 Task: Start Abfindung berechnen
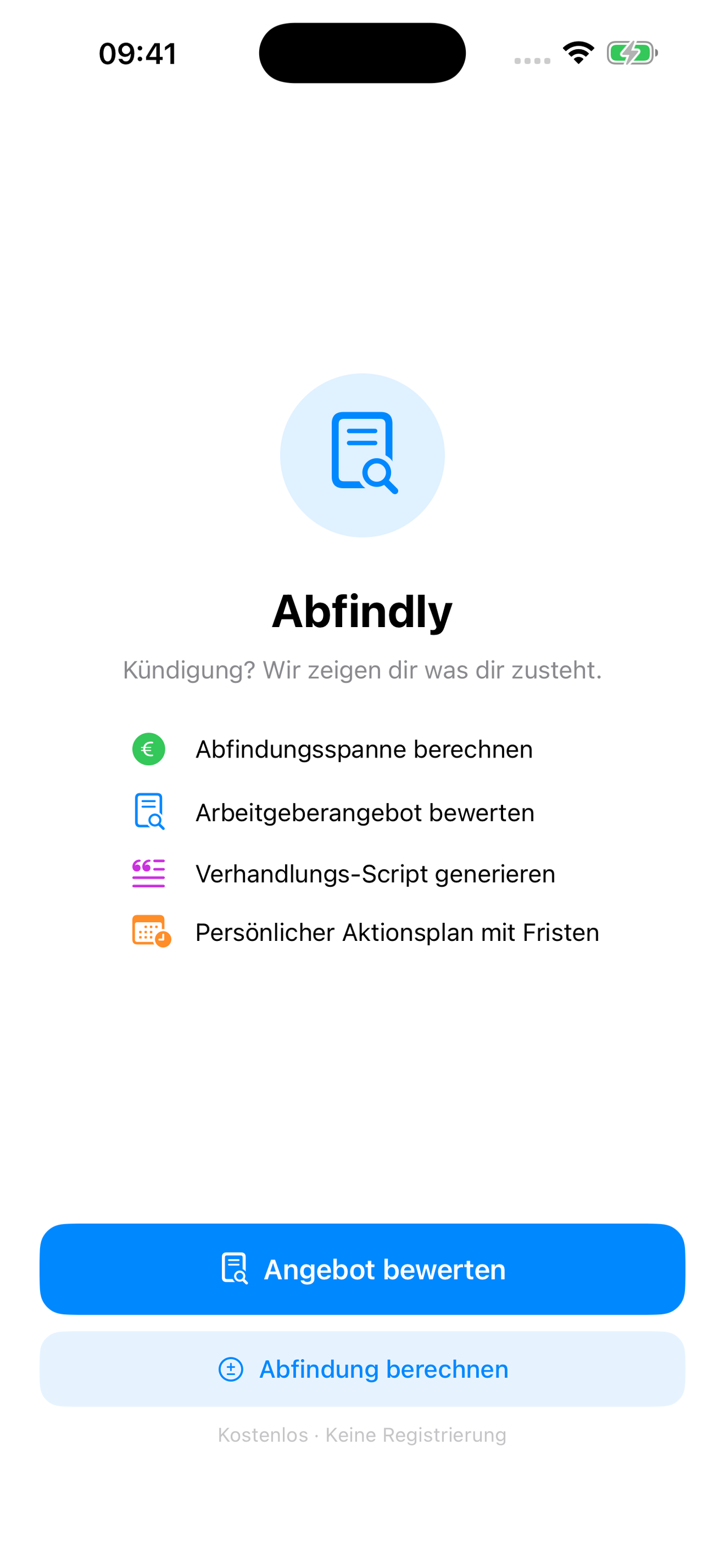(x=362, y=1369)
